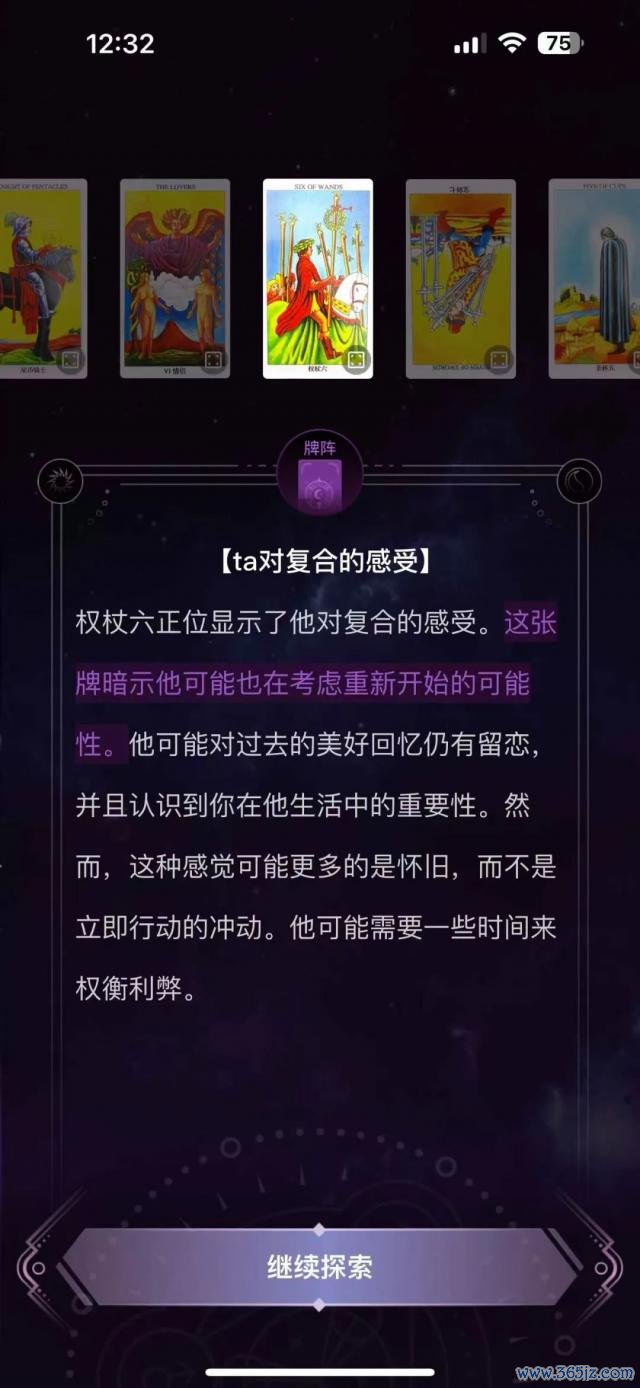Open the Six of Wands card
640x1388 pixels.
tap(318, 278)
